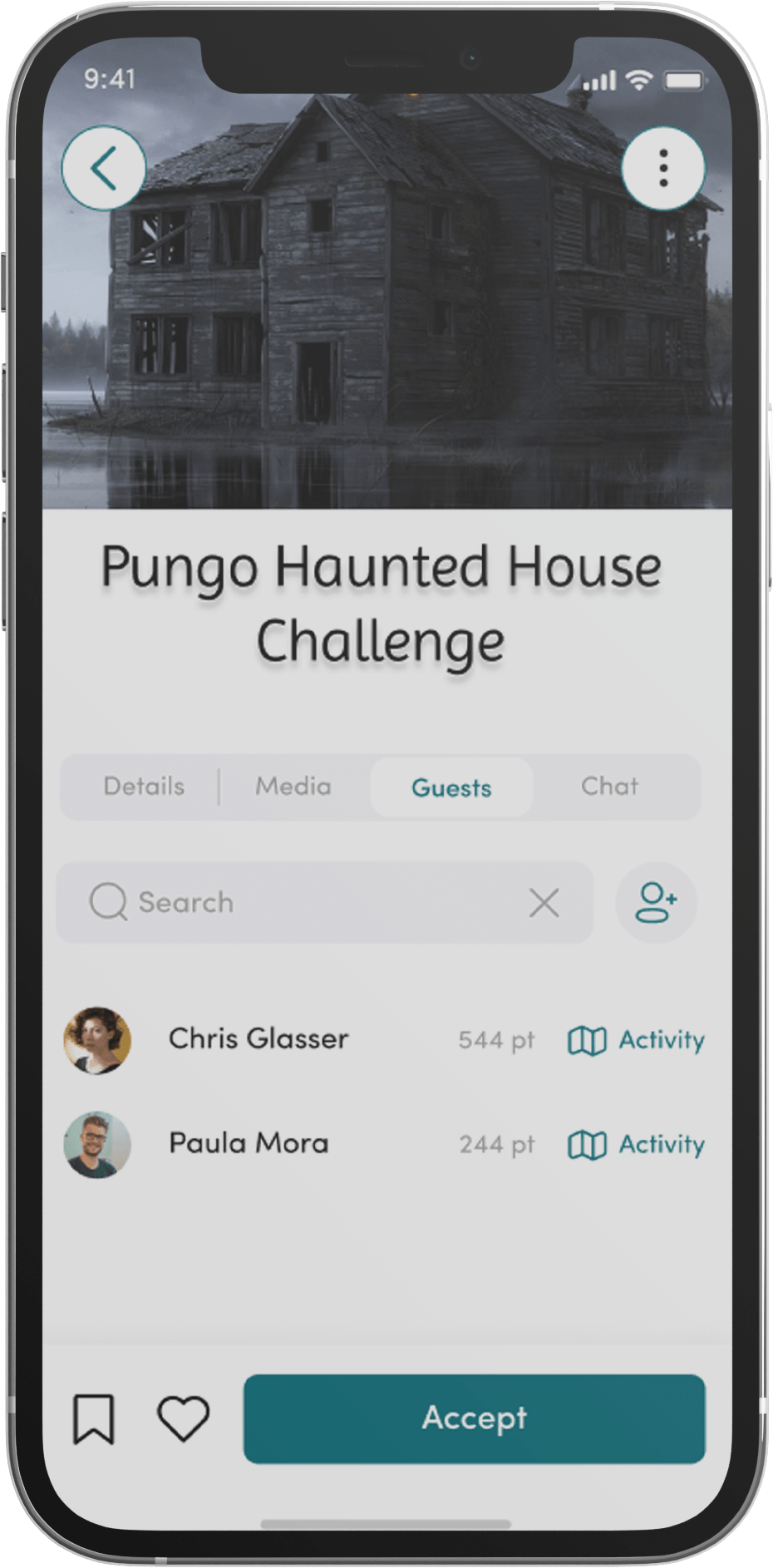
Task: Open Paula Mora's guest row
Action: click(x=249, y=1143)
